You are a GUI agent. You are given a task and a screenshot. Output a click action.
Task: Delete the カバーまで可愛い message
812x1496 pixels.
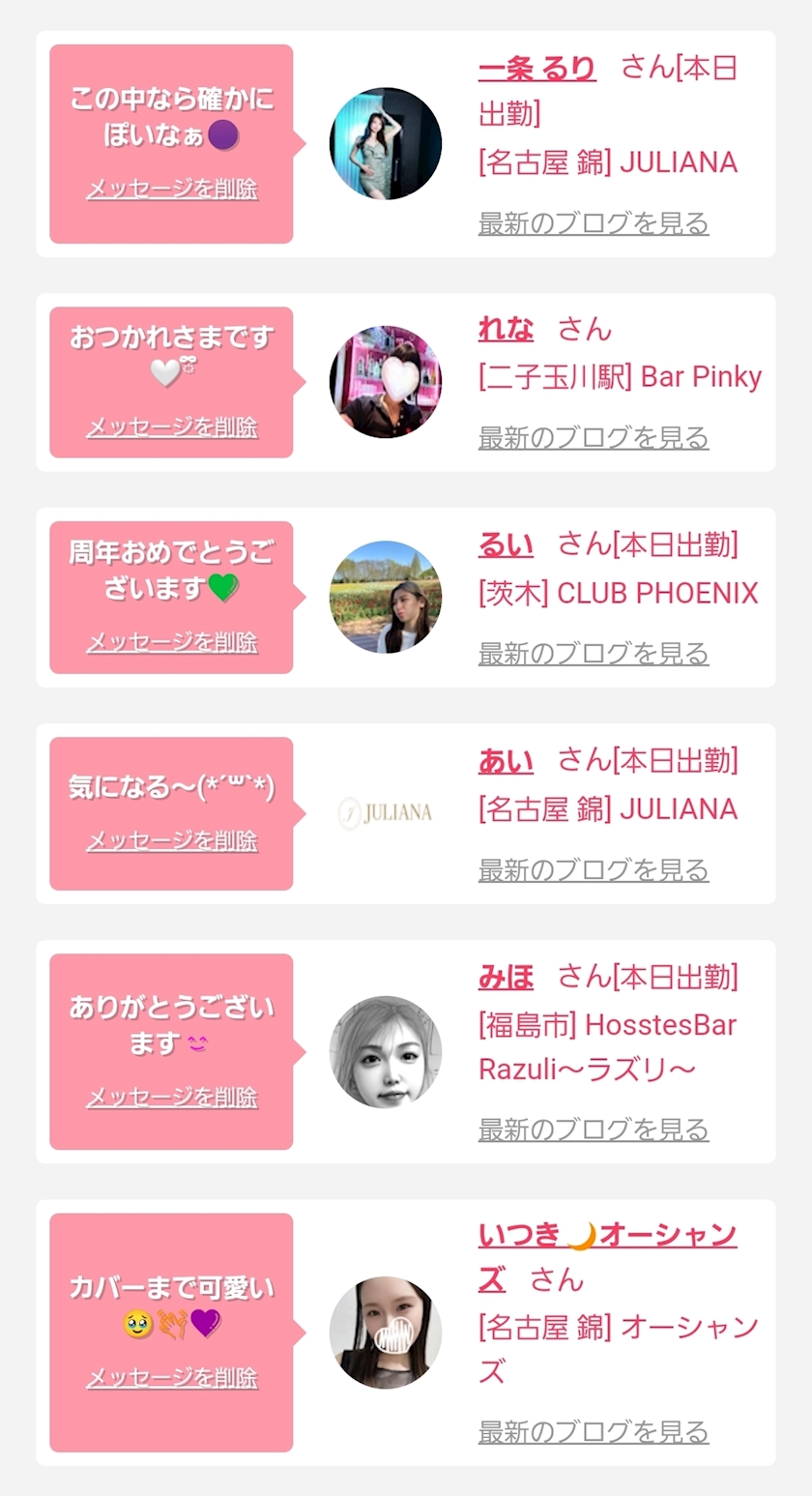(172, 1377)
